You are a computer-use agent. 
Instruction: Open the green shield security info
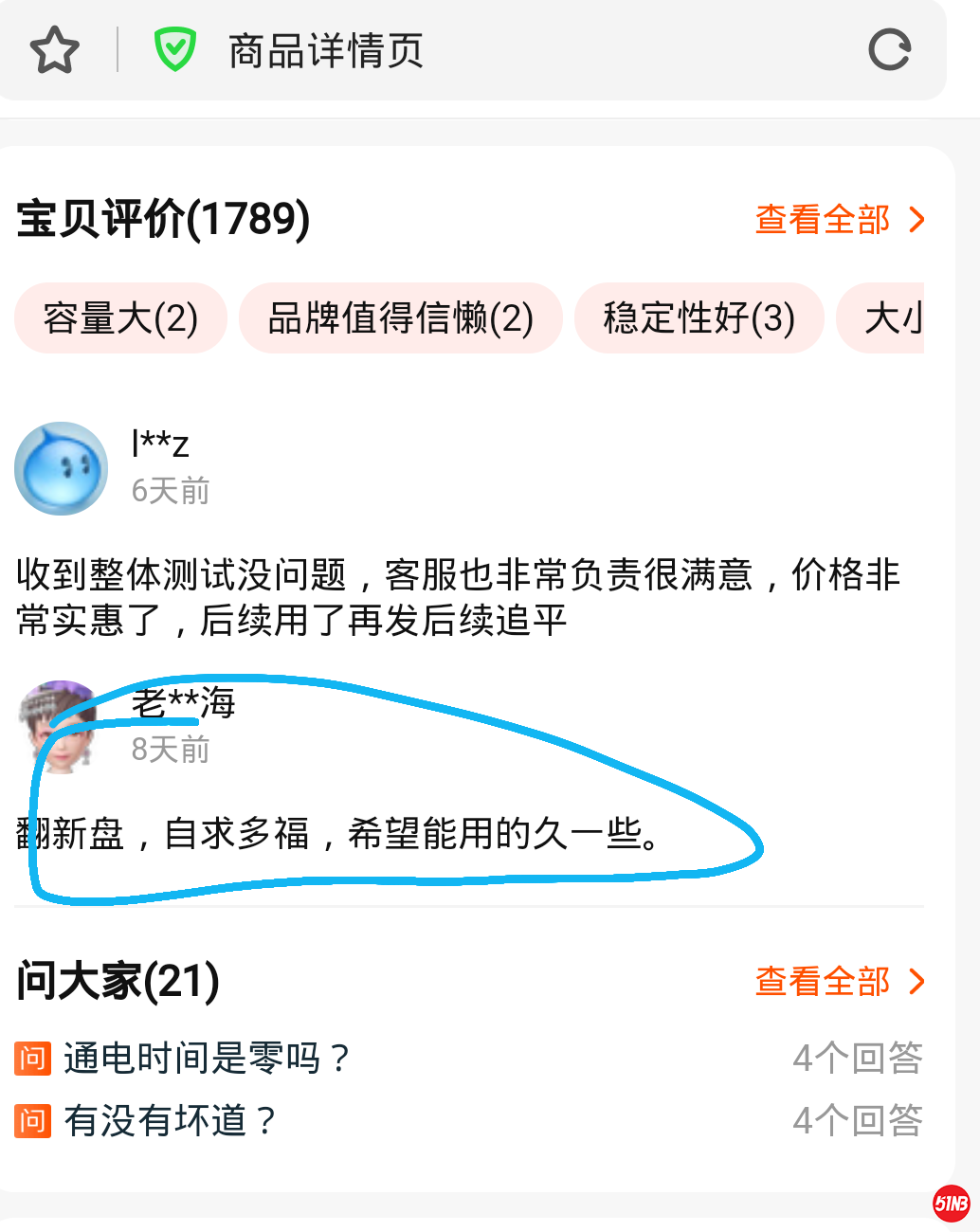[x=175, y=50]
